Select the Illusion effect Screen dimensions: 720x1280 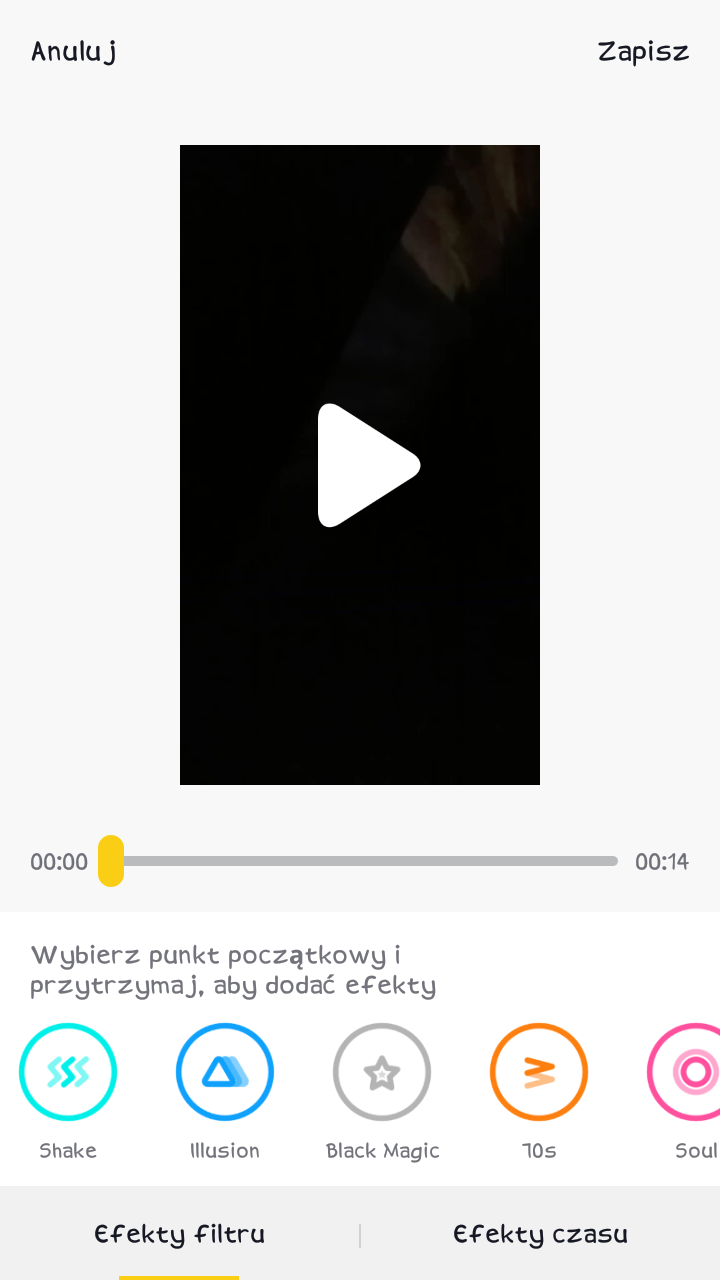coord(225,1073)
